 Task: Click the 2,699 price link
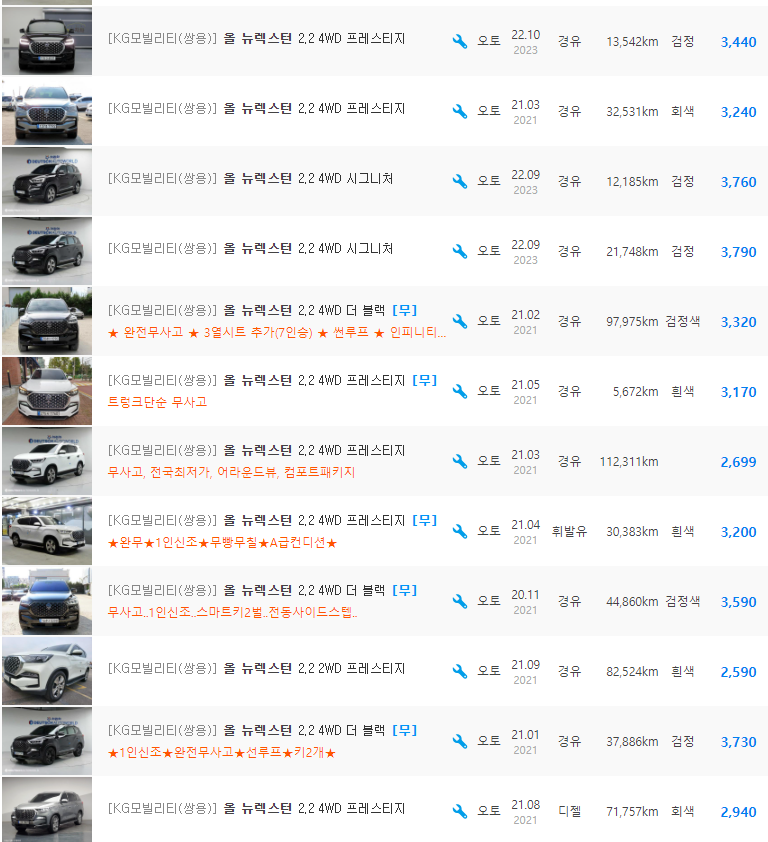click(x=737, y=462)
